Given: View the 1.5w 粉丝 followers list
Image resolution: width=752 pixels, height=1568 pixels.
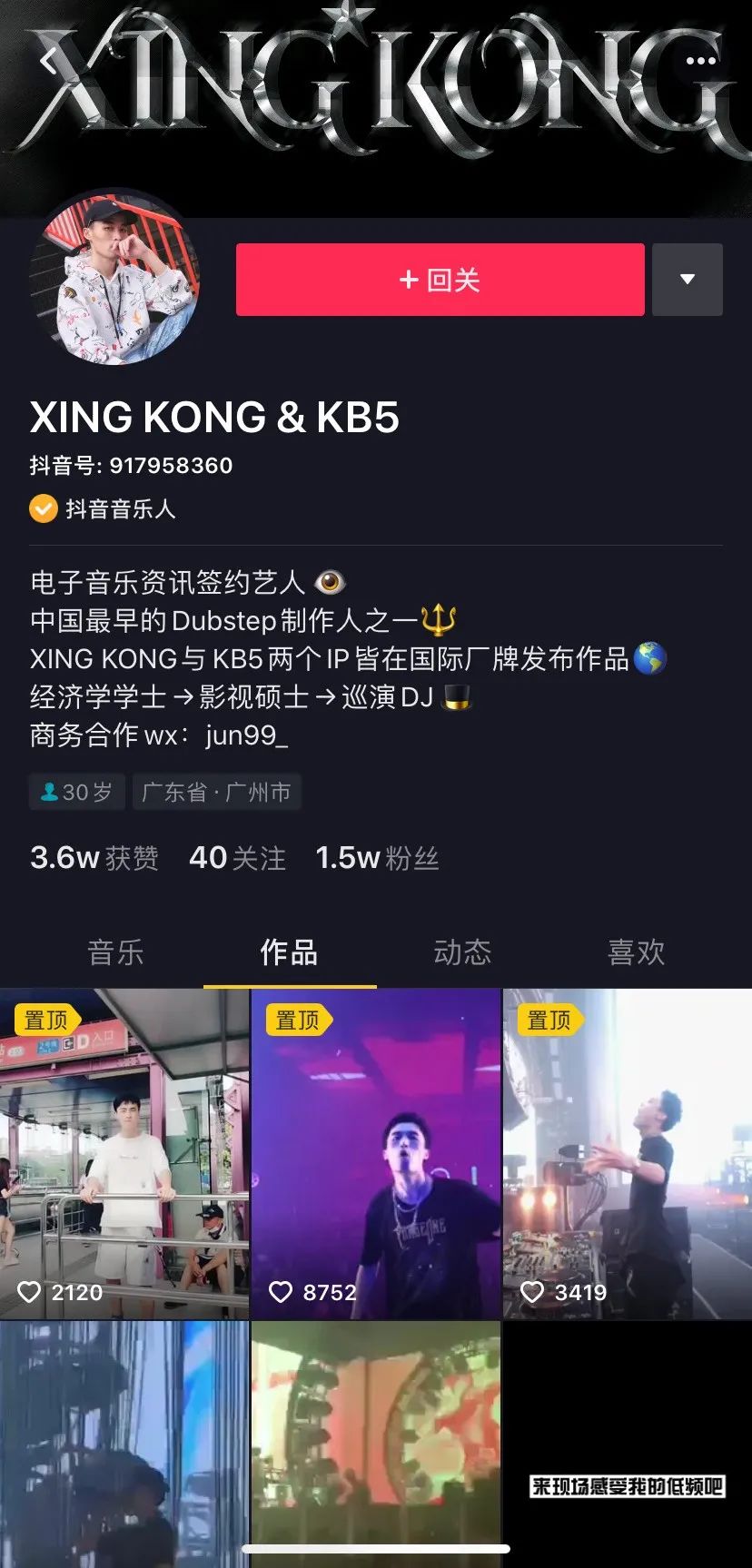Looking at the screenshot, I should tap(377, 858).
